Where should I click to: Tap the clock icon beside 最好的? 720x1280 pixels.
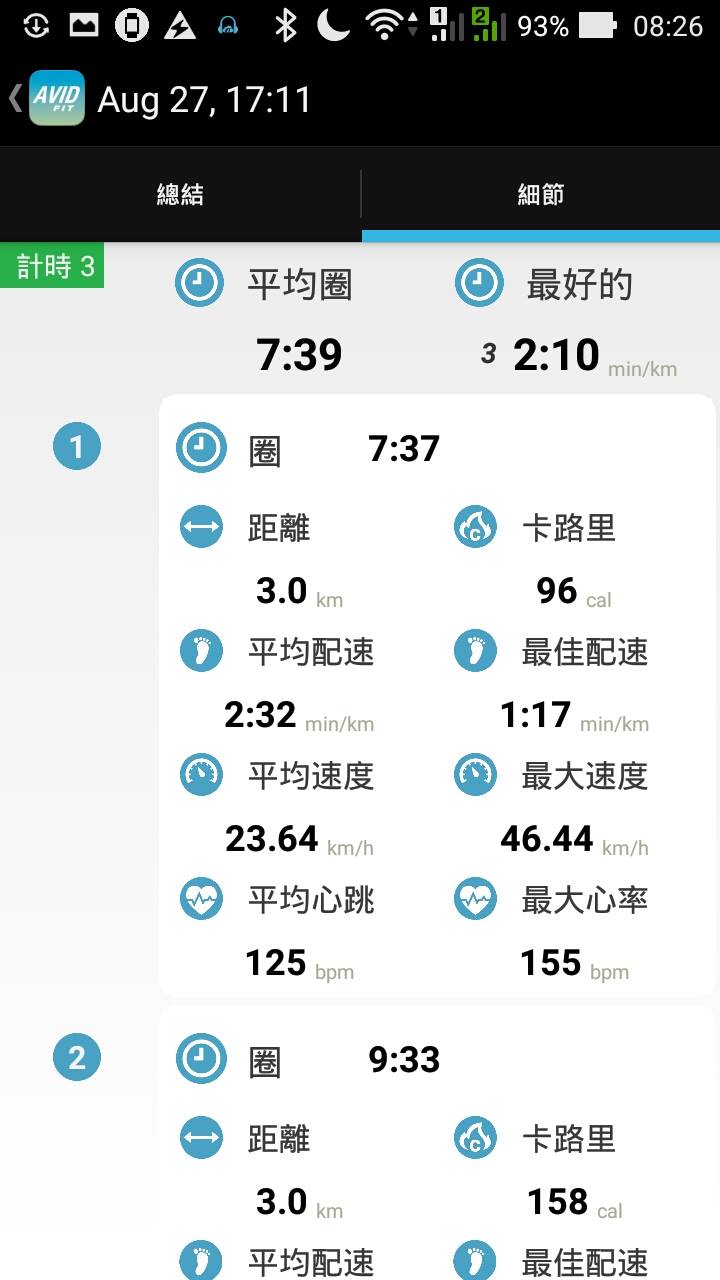coord(478,283)
